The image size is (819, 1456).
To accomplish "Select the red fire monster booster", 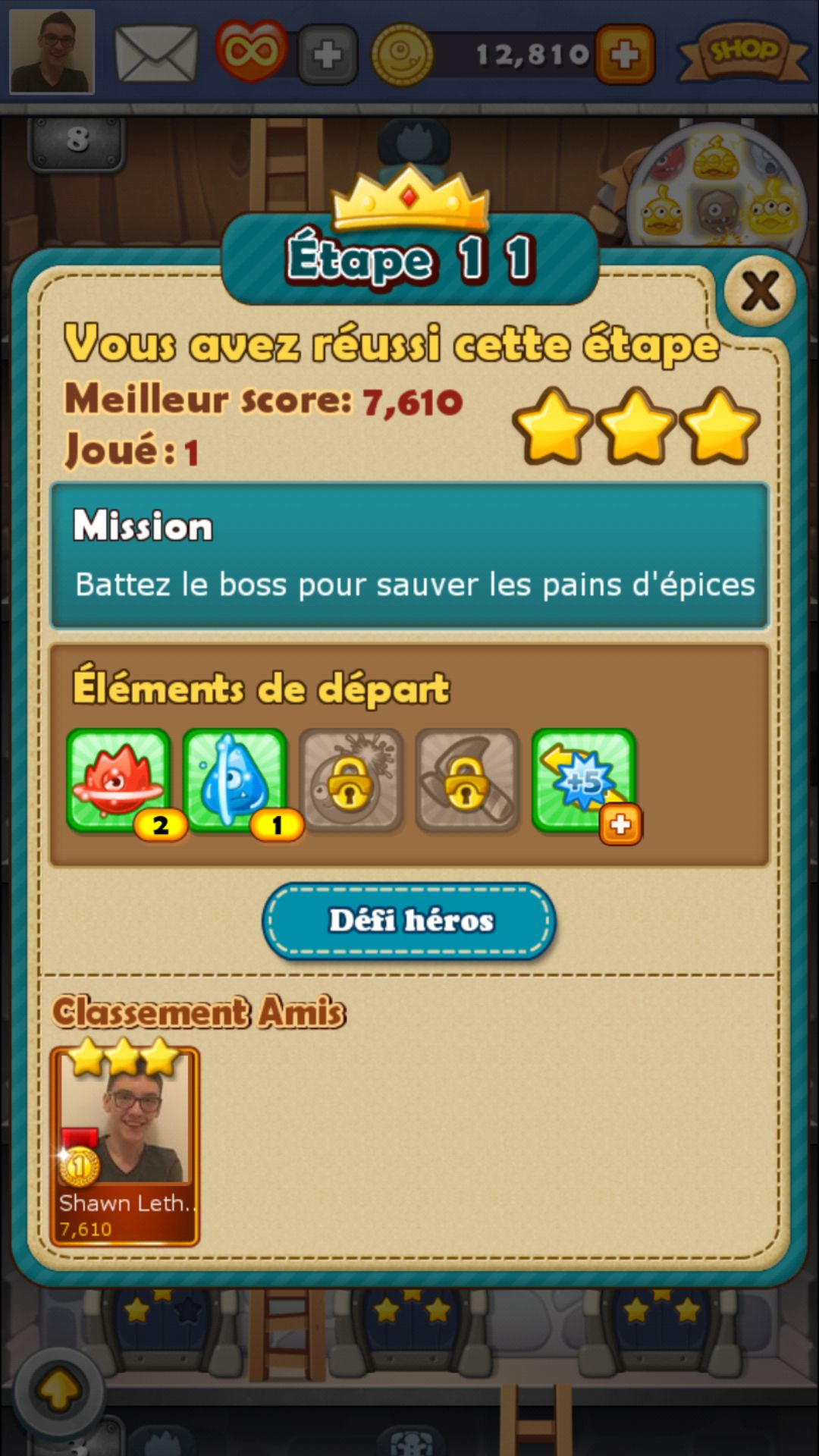I will [118, 781].
